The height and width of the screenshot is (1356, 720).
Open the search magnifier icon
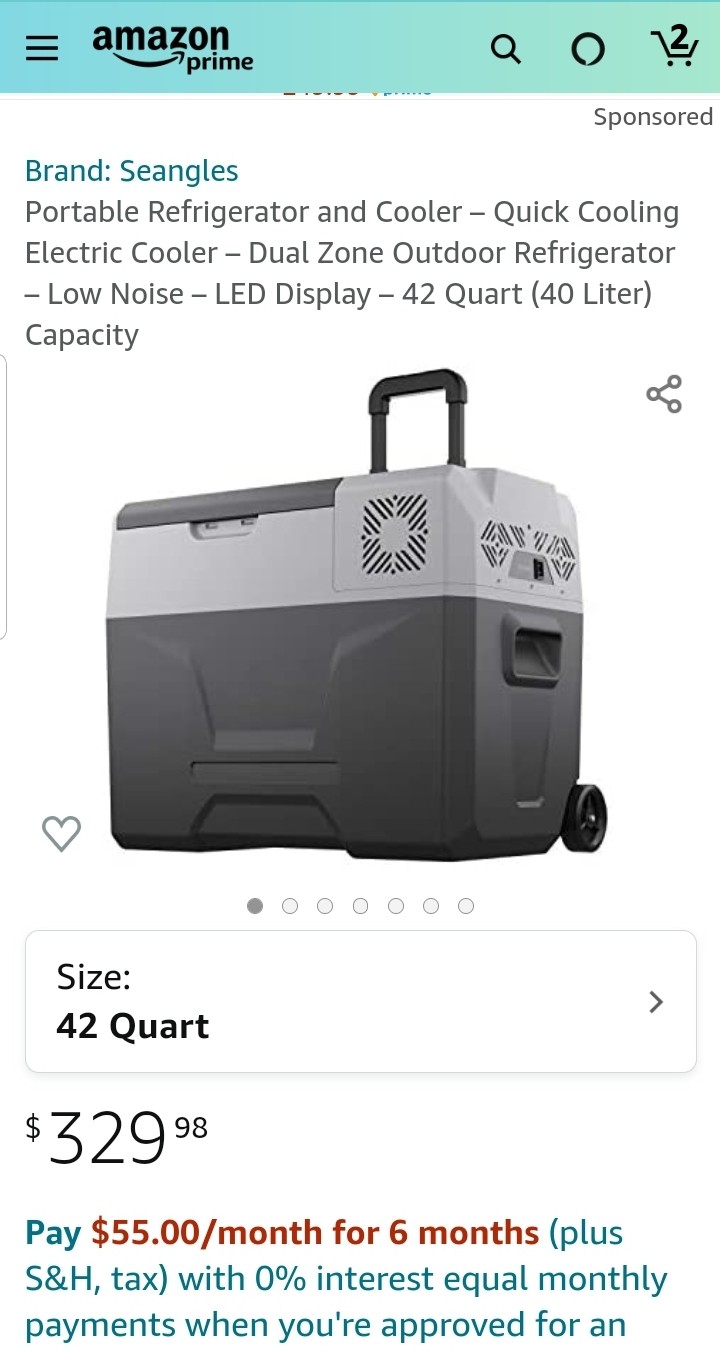click(x=506, y=48)
